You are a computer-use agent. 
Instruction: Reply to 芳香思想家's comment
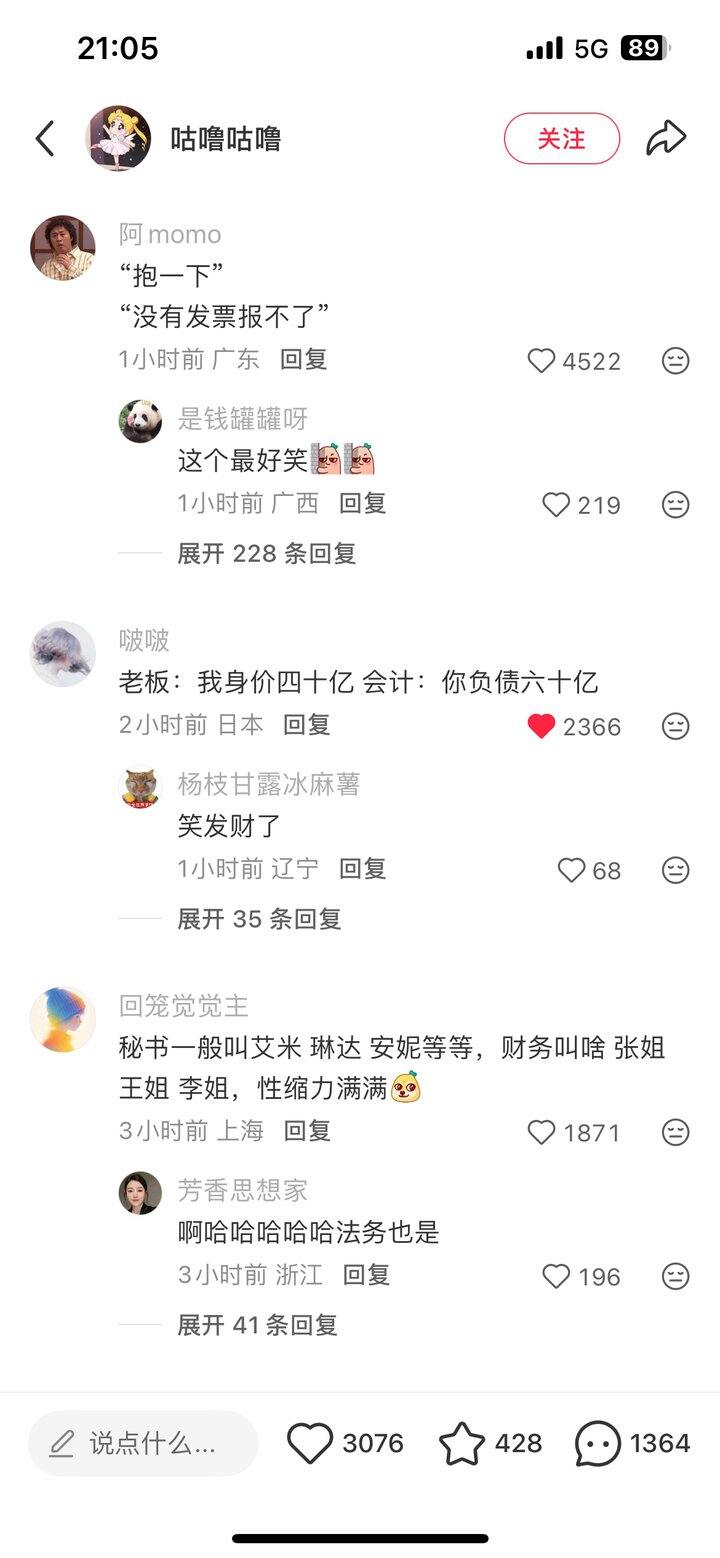click(366, 1275)
